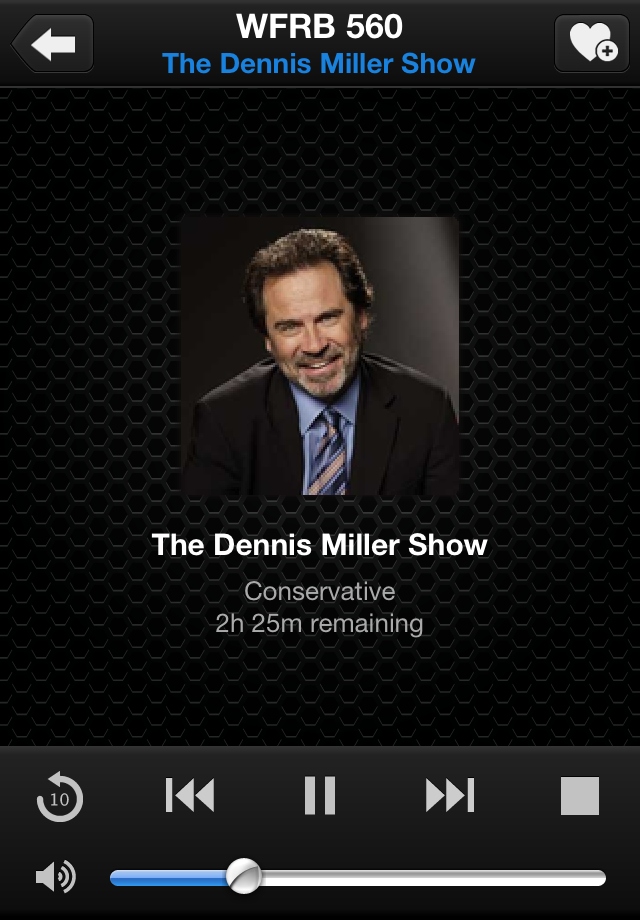The width and height of the screenshot is (640, 920).
Task: Stop the radio stream
Action: tap(580, 796)
